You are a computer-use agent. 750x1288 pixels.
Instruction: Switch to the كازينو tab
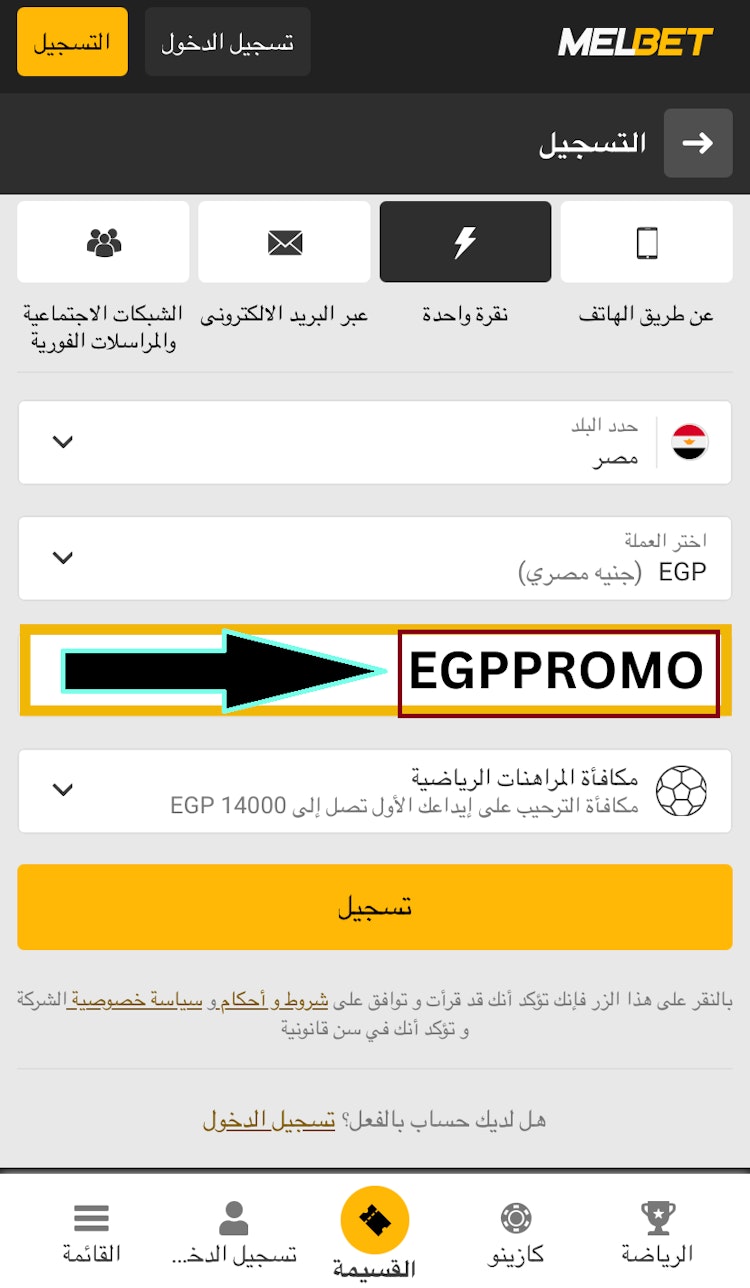pos(516,1233)
